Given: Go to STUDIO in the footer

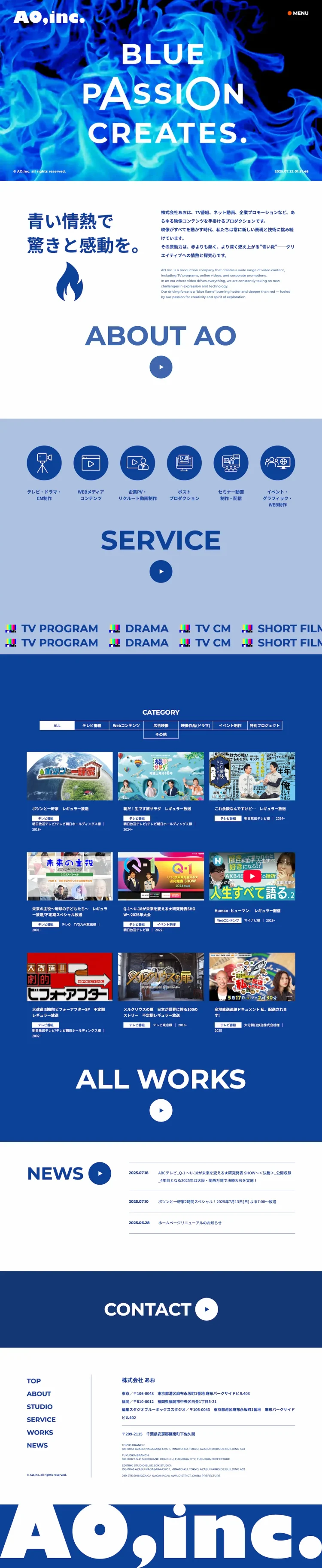Looking at the screenshot, I should (x=39, y=1407).
